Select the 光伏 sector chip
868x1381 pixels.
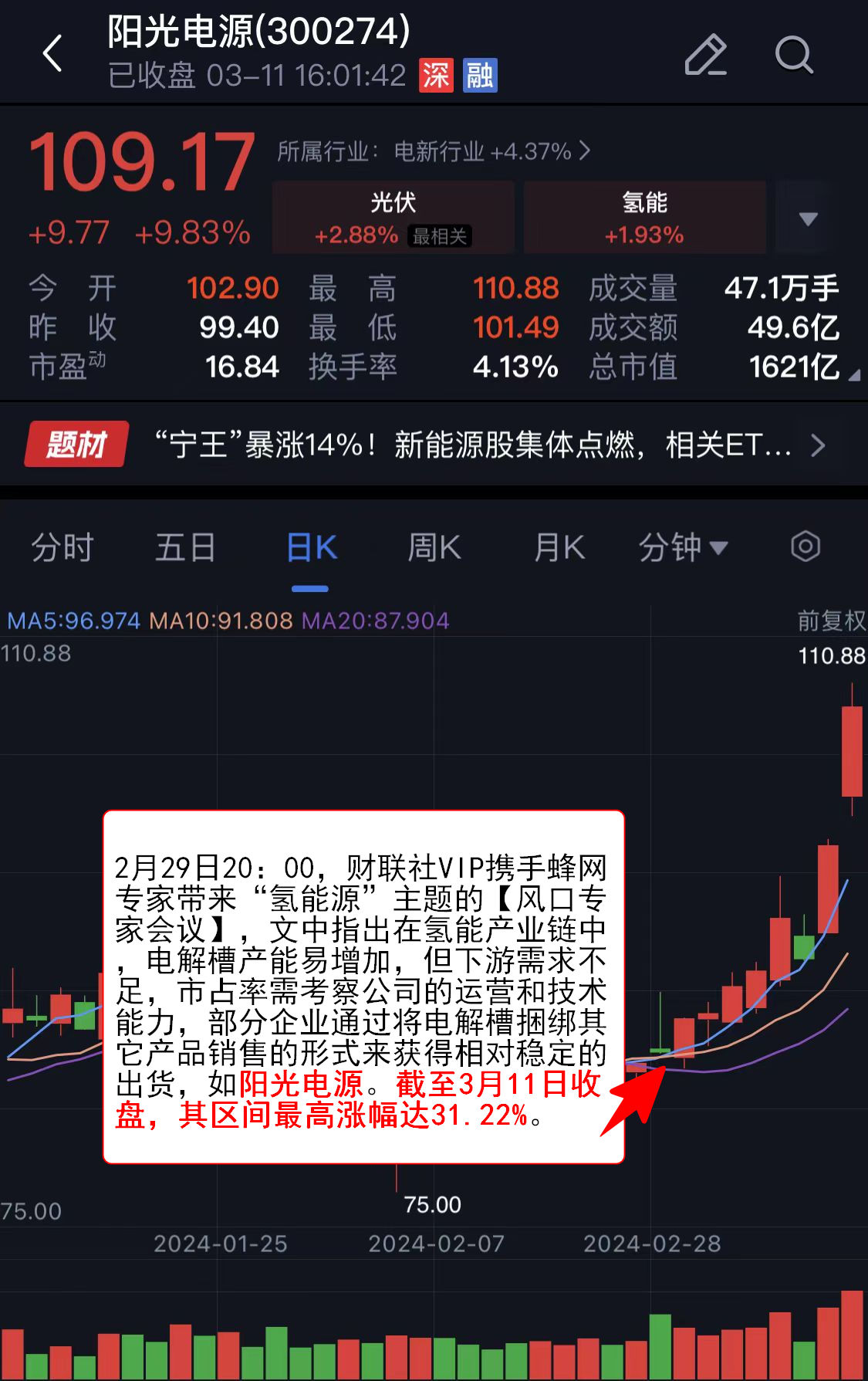click(393, 218)
